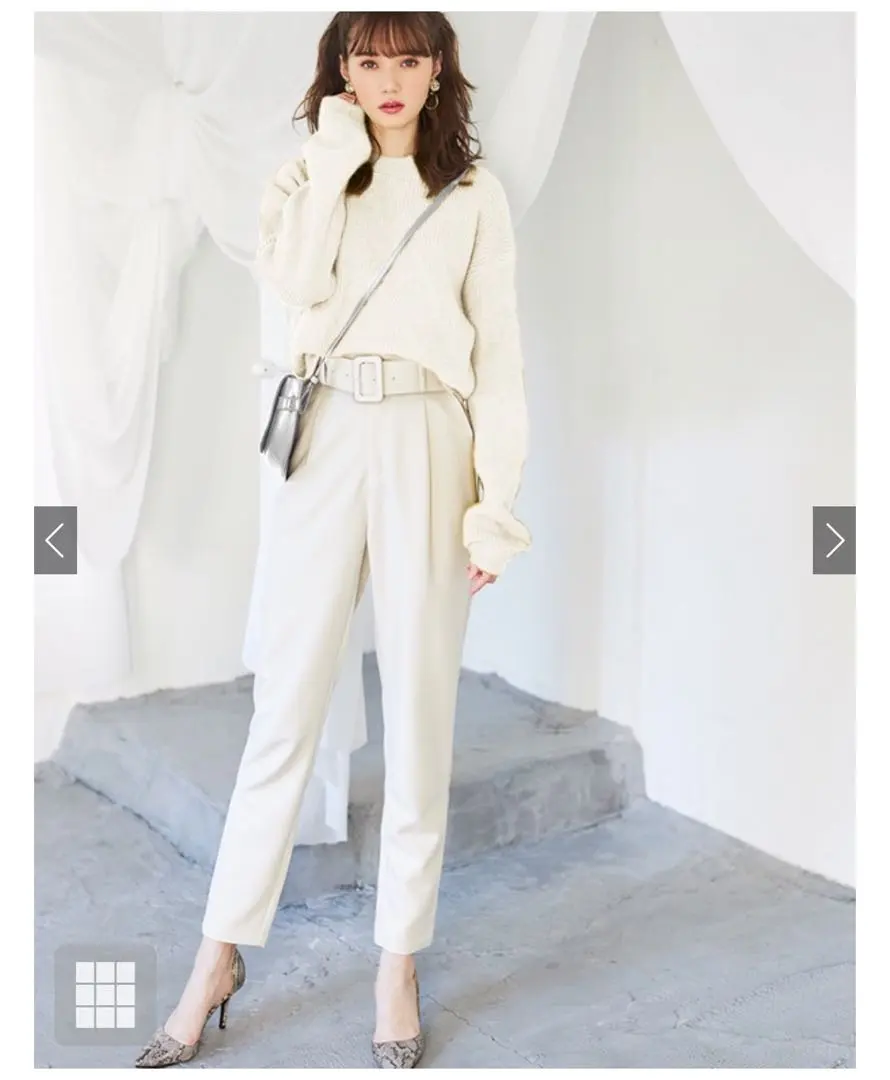Screen dimensions: 890x1080
Task: Go to the previous product photo
Action: pyautogui.click(x=55, y=540)
